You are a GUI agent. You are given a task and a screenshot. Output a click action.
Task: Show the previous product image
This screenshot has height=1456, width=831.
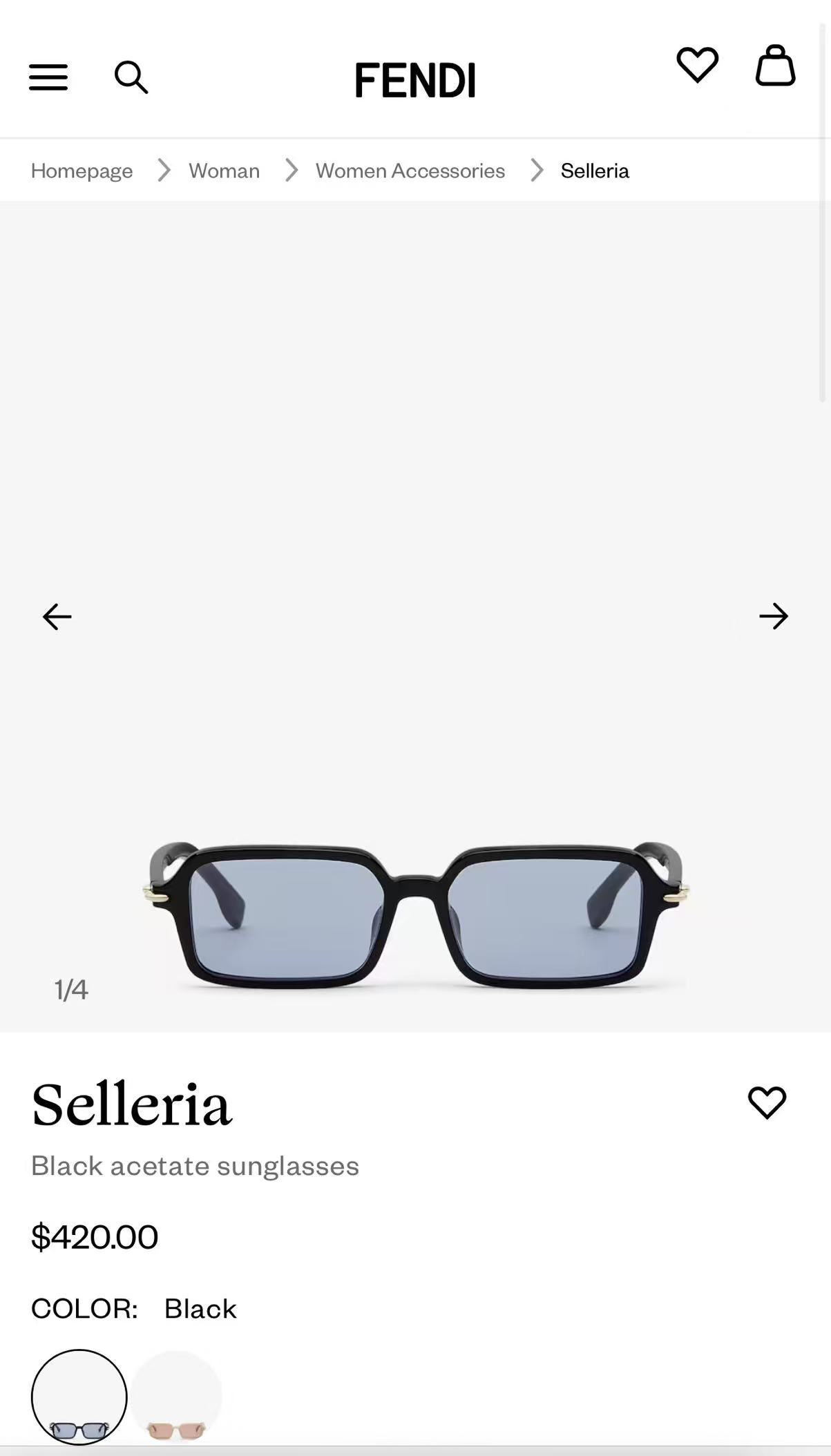point(57,616)
